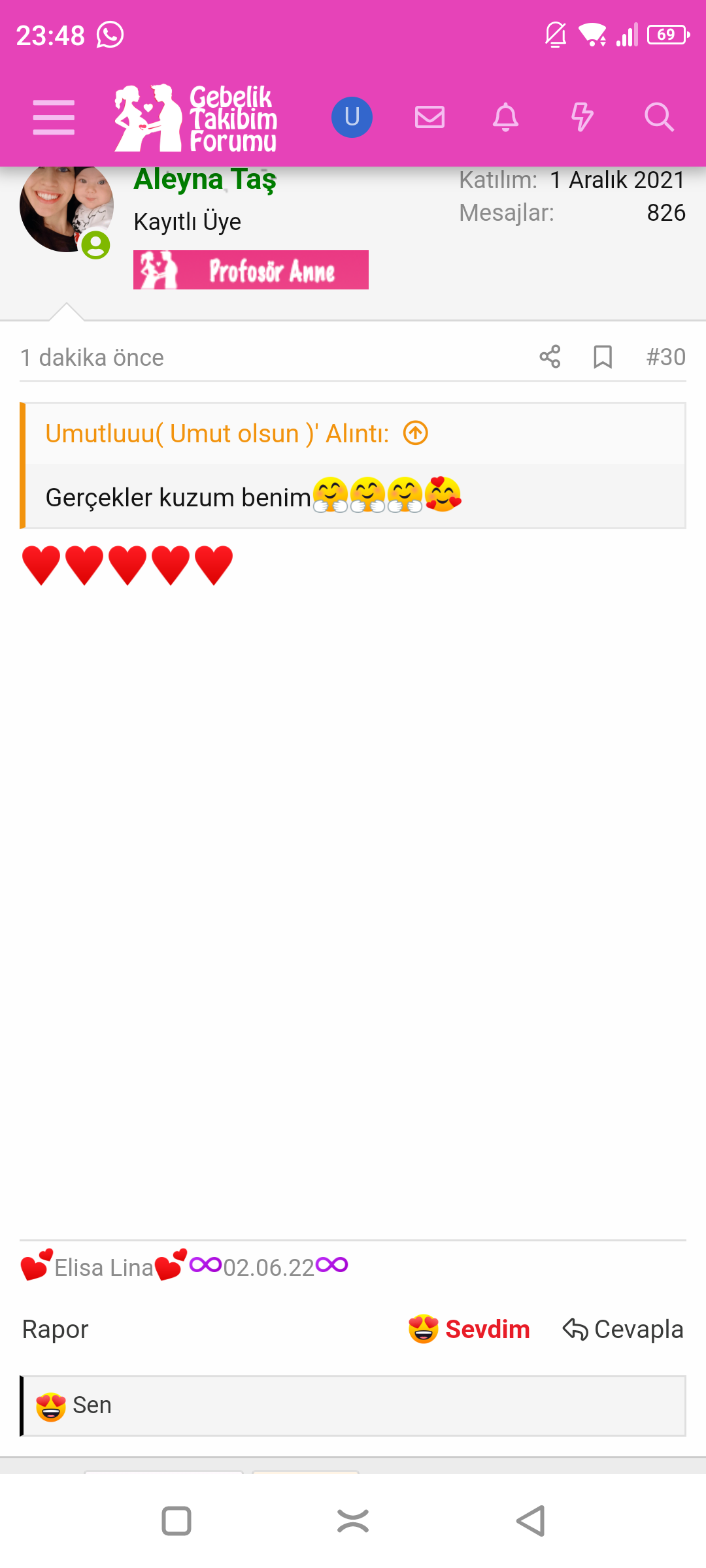The image size is (706, 1568).
Task: Jump to the quoted original post
Action: 416,433
